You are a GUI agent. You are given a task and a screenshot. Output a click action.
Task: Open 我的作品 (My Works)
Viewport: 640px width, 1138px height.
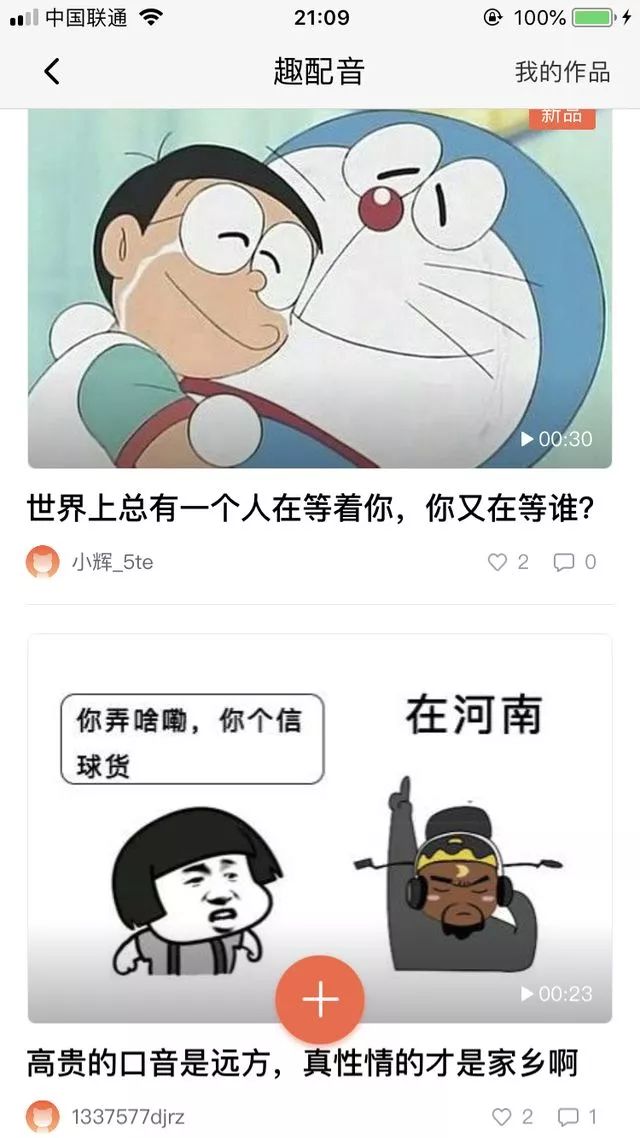click(562, 72)
